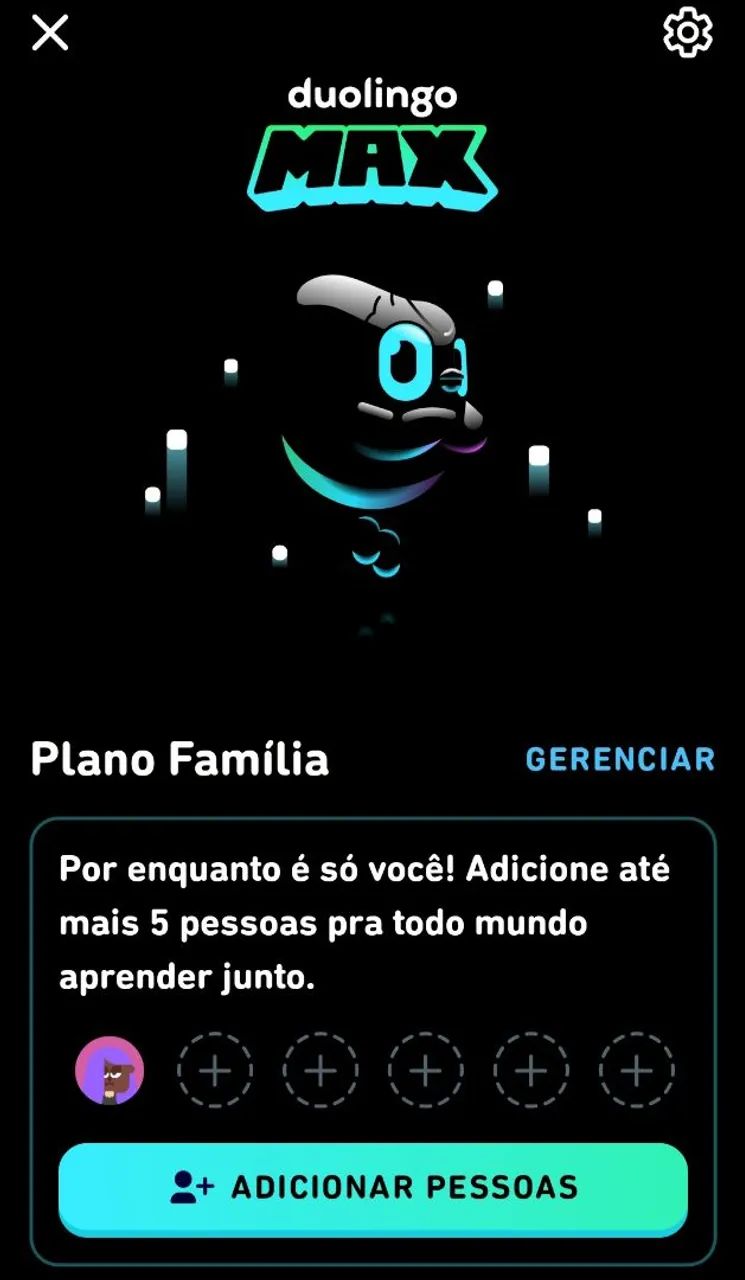Viewport: 745px width, 1280px height.
Task: Open an empty invite slot to add someone
Action: click(x=215, y=1070)
